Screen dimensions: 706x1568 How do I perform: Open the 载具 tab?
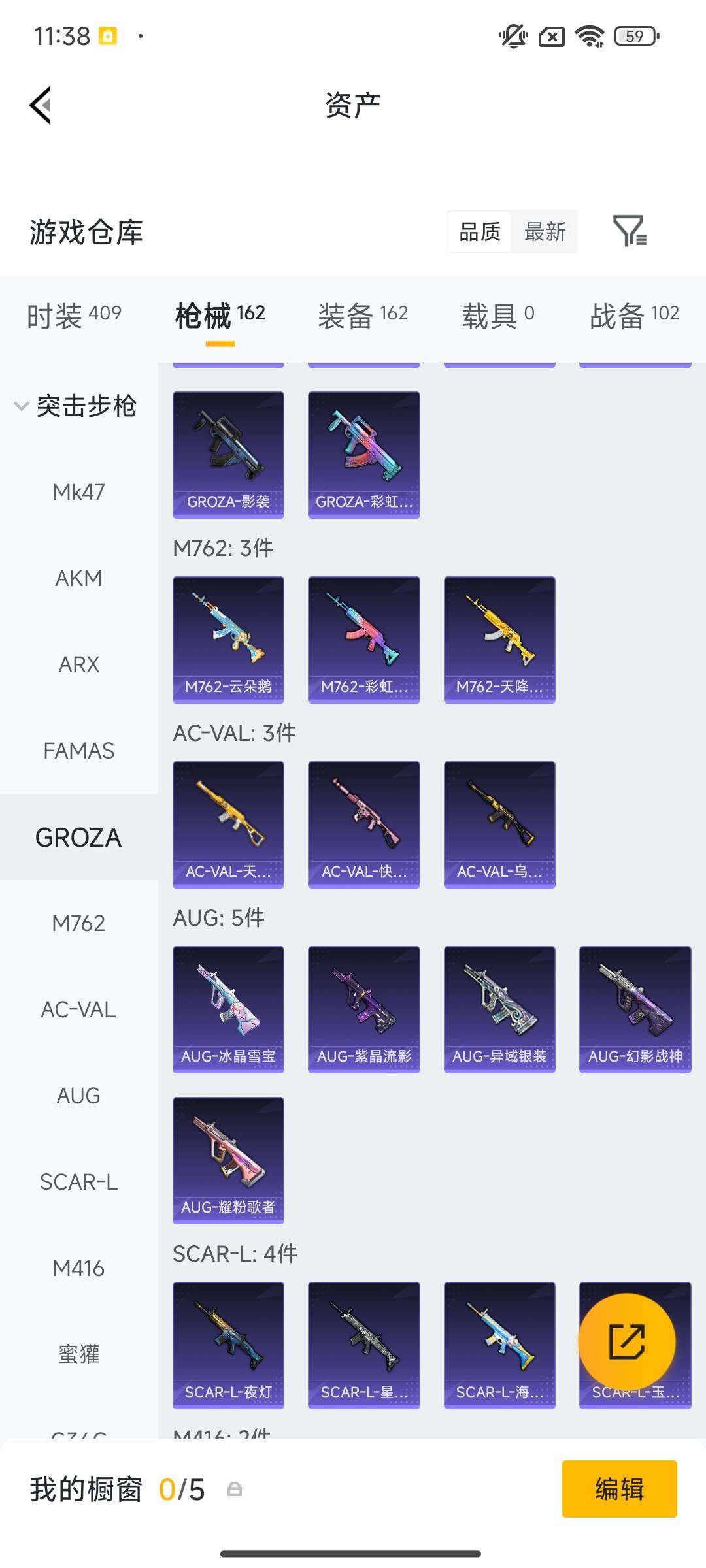tap(498, 316)
